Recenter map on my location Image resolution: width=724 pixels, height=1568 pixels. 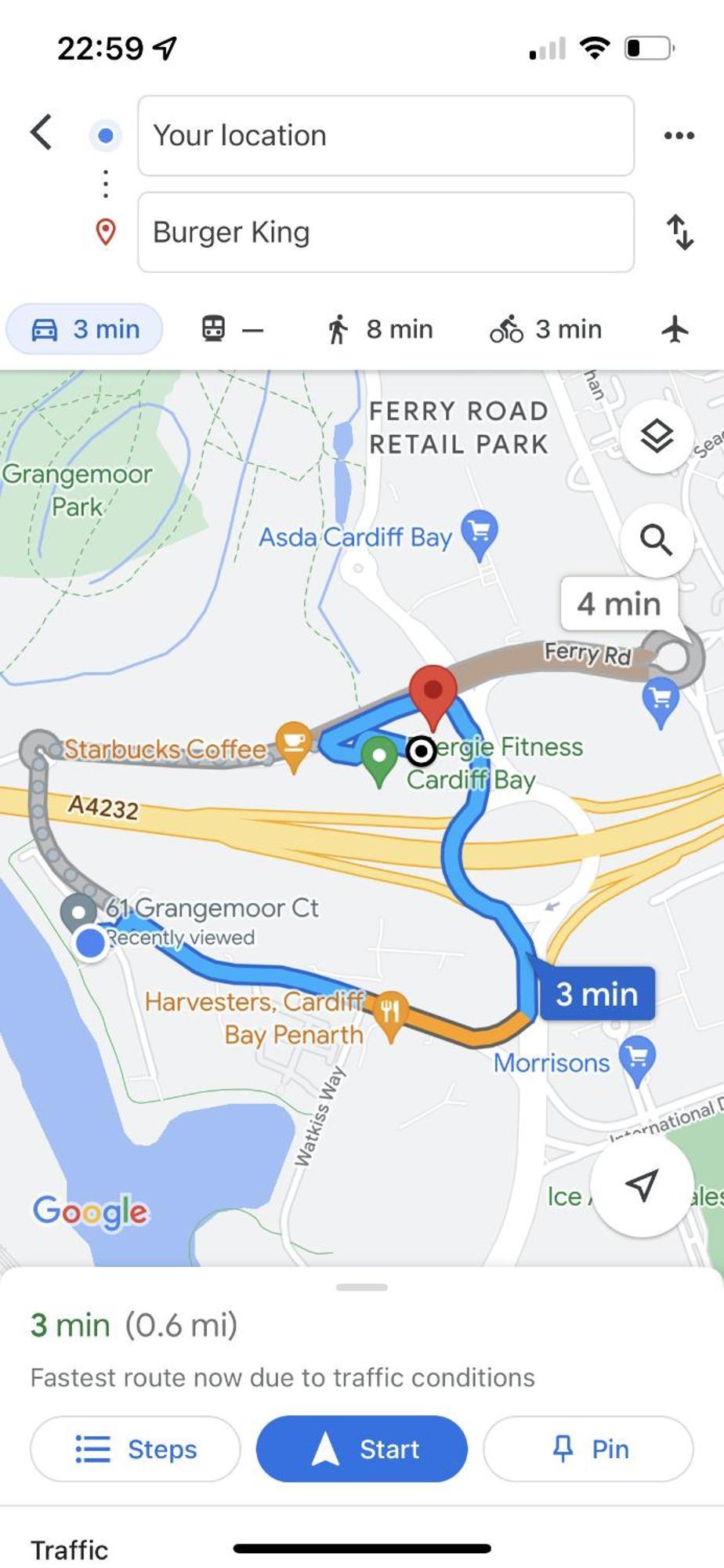(x=642, y=1185)
